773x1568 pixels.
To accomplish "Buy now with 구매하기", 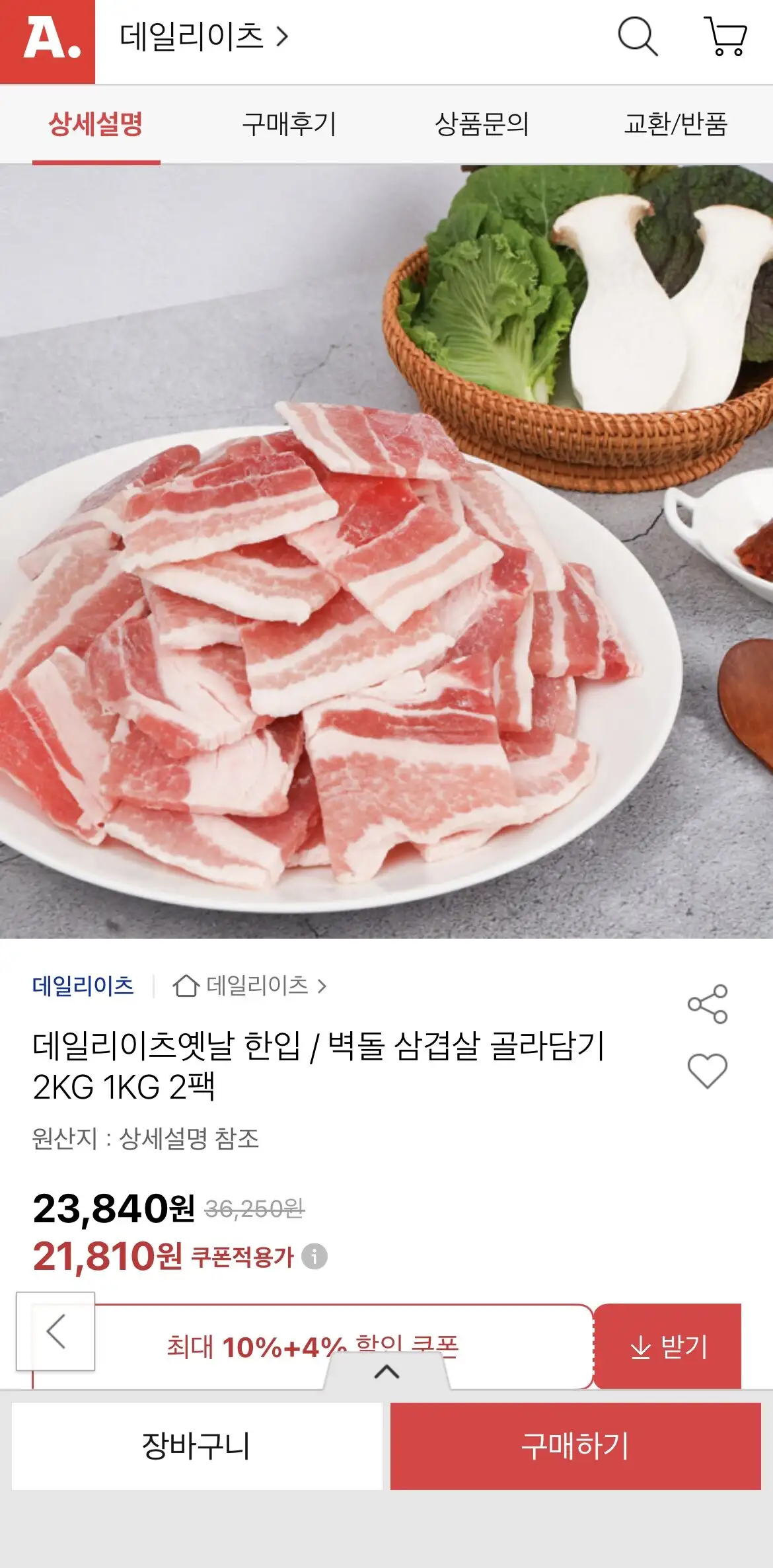I will point(575,1446).
